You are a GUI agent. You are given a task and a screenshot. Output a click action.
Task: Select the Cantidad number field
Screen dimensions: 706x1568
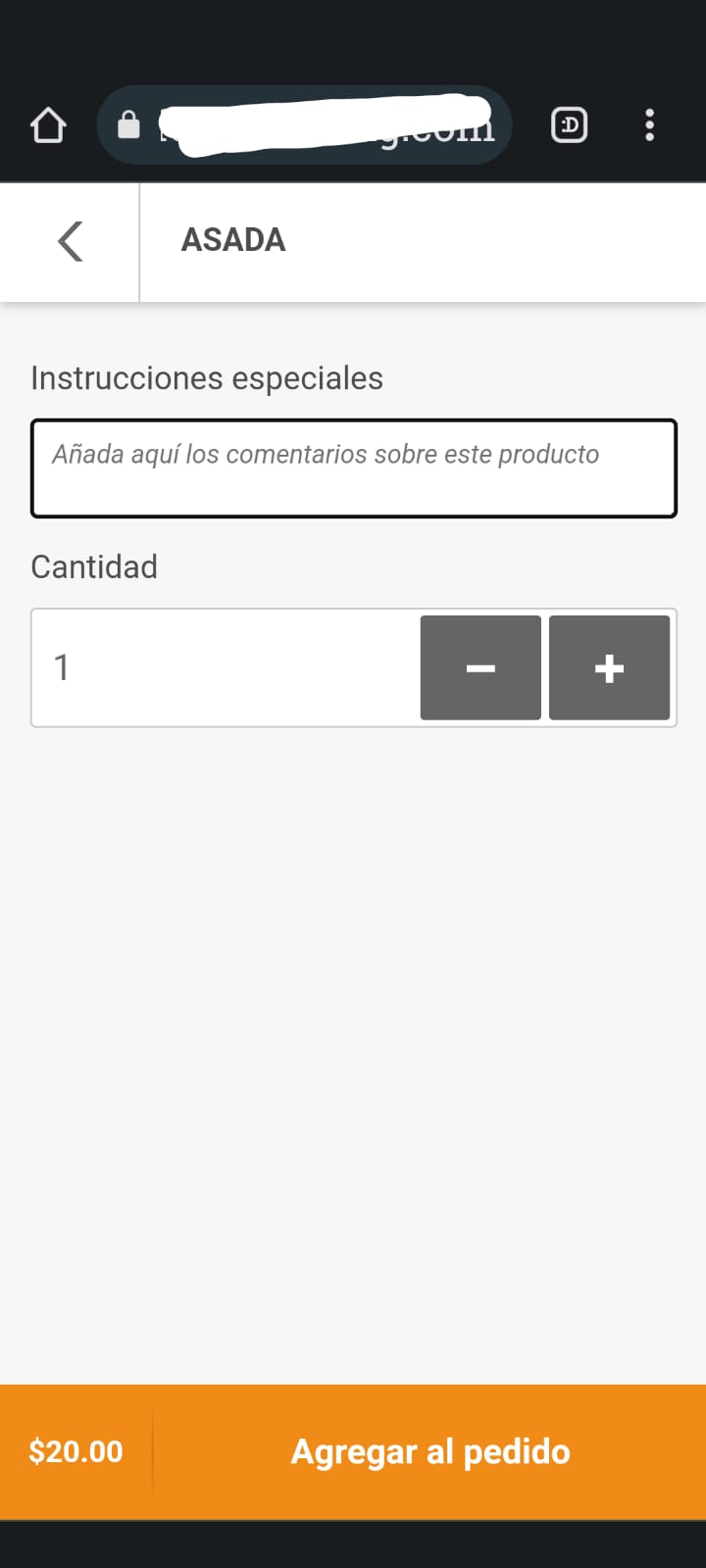[226, 667]
